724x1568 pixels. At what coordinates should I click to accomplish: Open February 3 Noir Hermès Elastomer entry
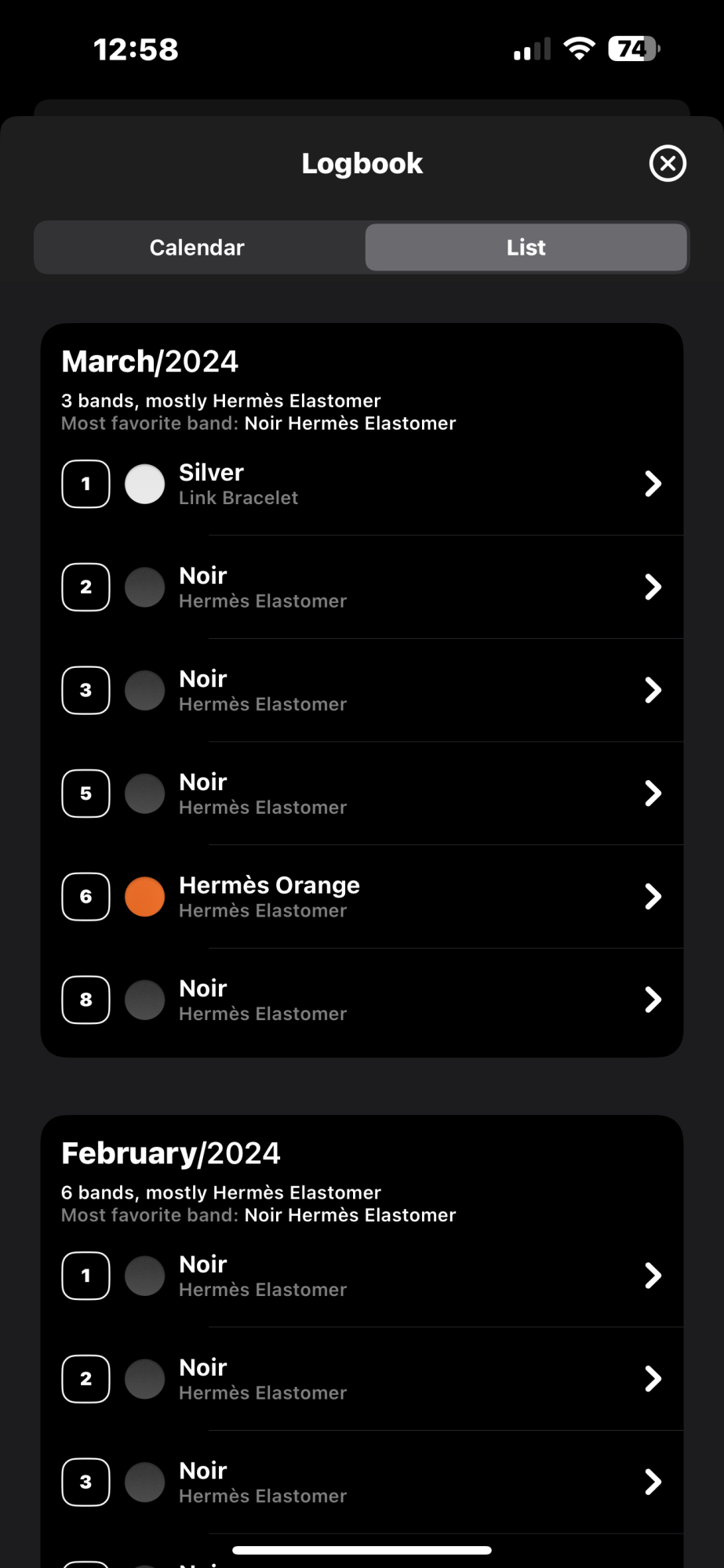point(362,1482)
